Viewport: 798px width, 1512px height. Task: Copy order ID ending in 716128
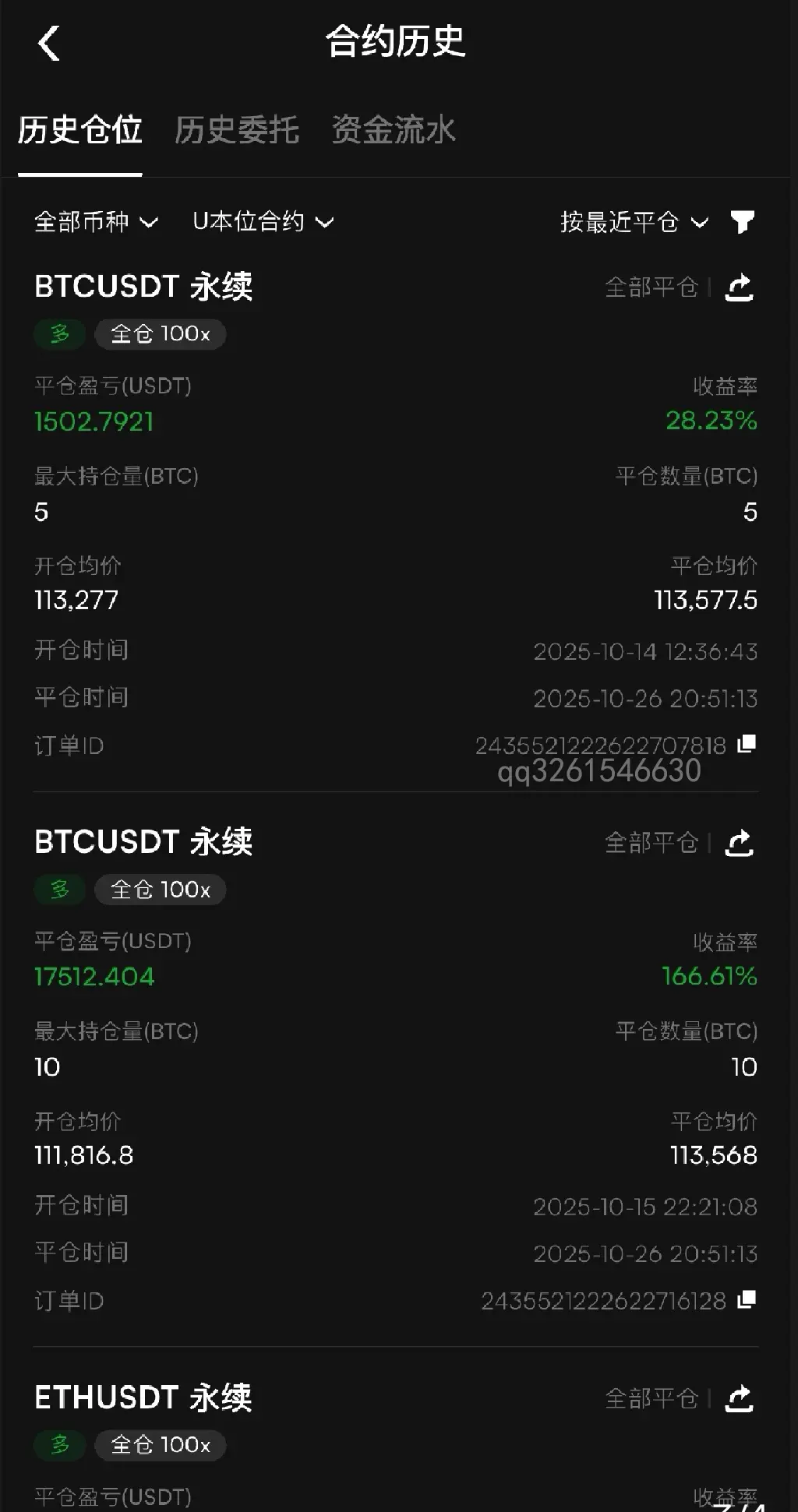click(747, 1299)
